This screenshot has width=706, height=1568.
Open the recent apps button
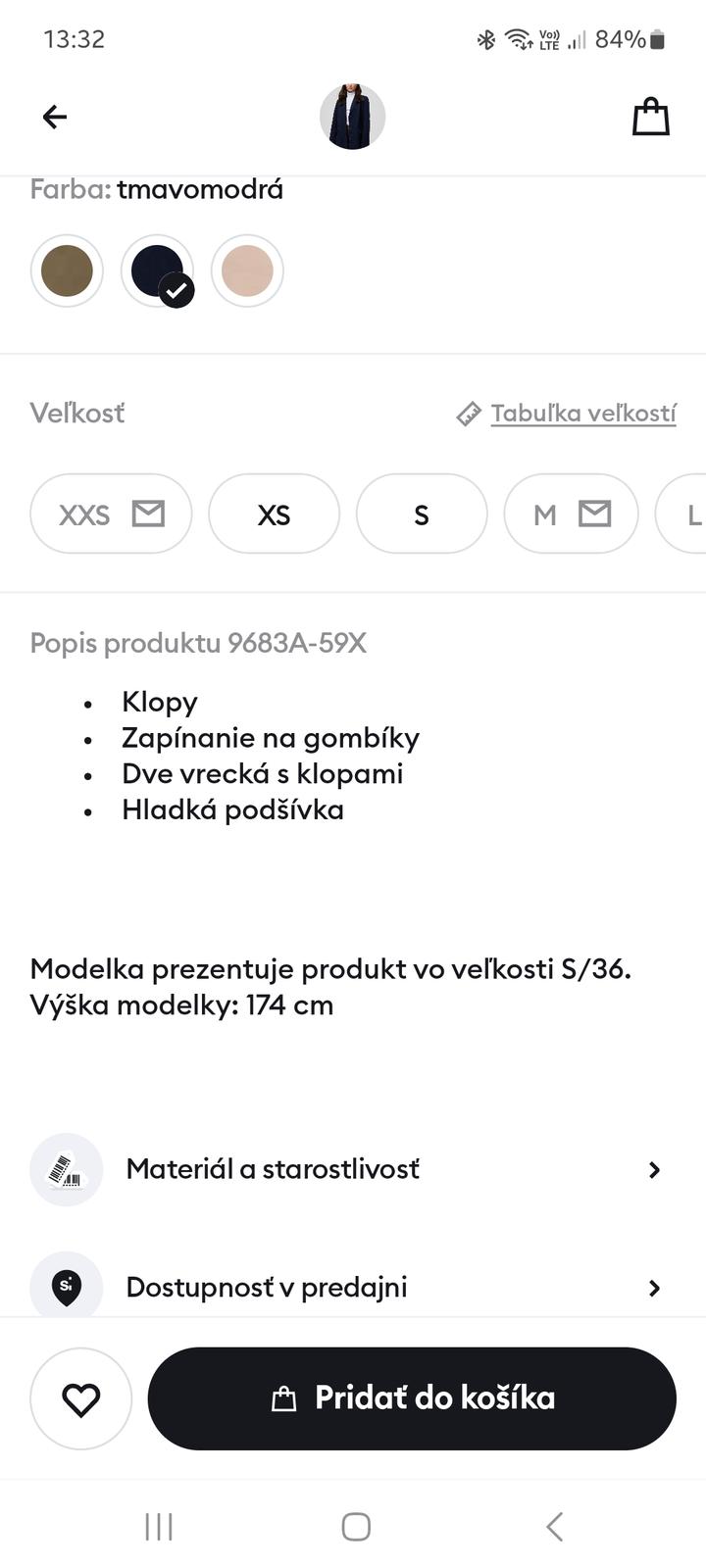click(159, 1526)
